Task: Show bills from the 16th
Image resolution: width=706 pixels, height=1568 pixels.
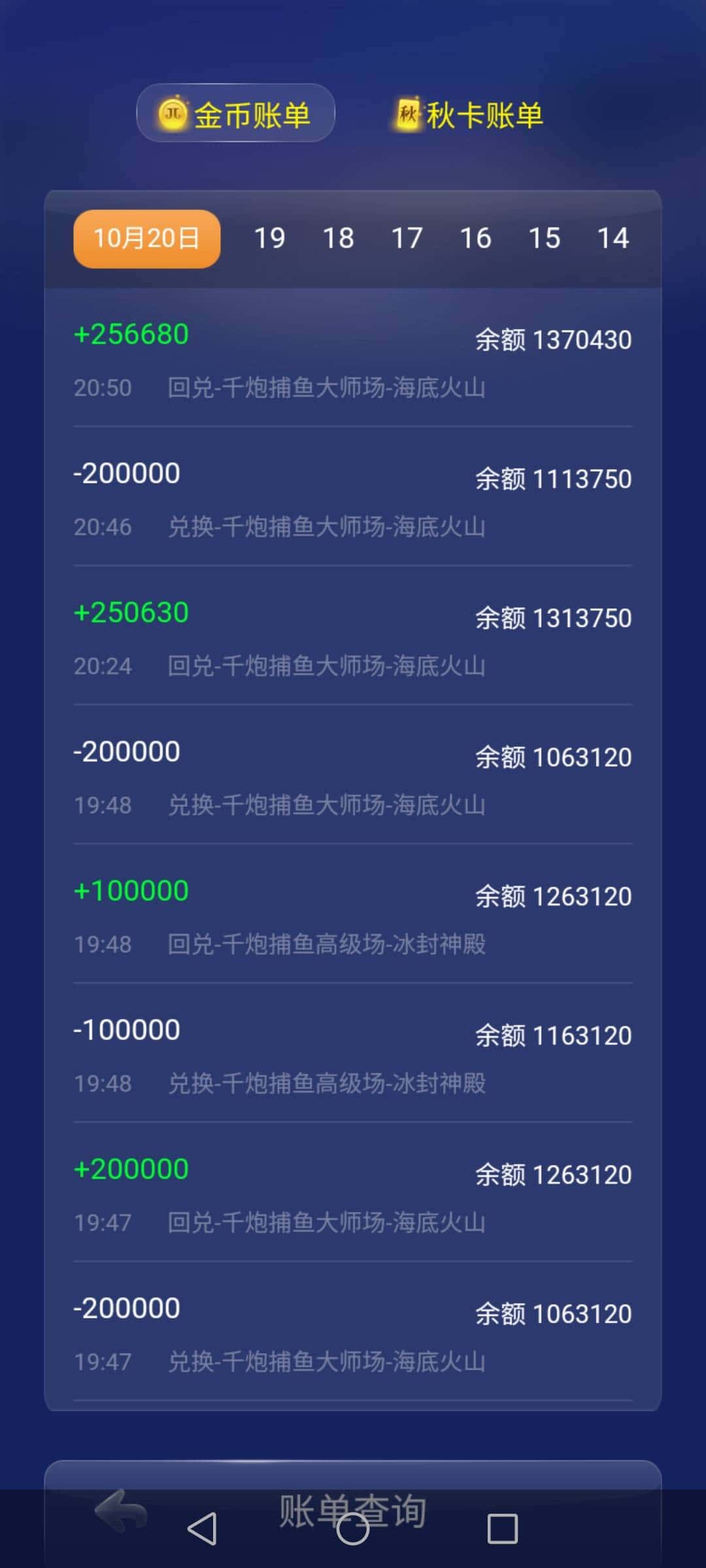Action: click(477, 238)
